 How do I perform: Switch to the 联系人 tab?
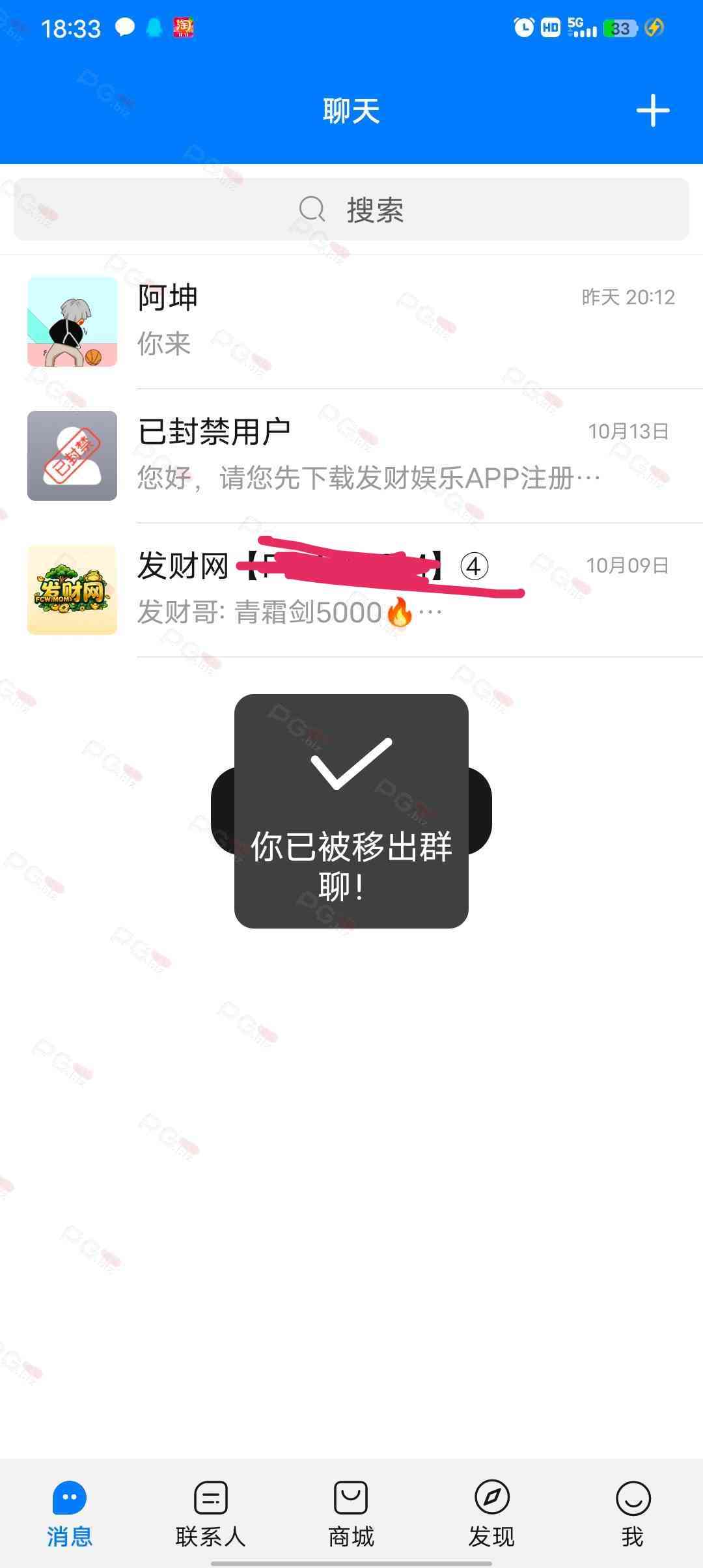pyautogui.click(x=210, y=1513)
